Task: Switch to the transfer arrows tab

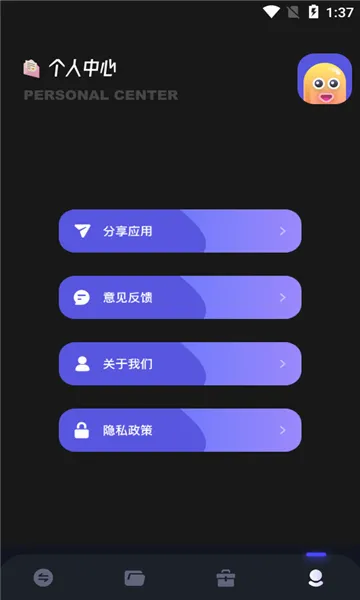Action: (43, 578)
